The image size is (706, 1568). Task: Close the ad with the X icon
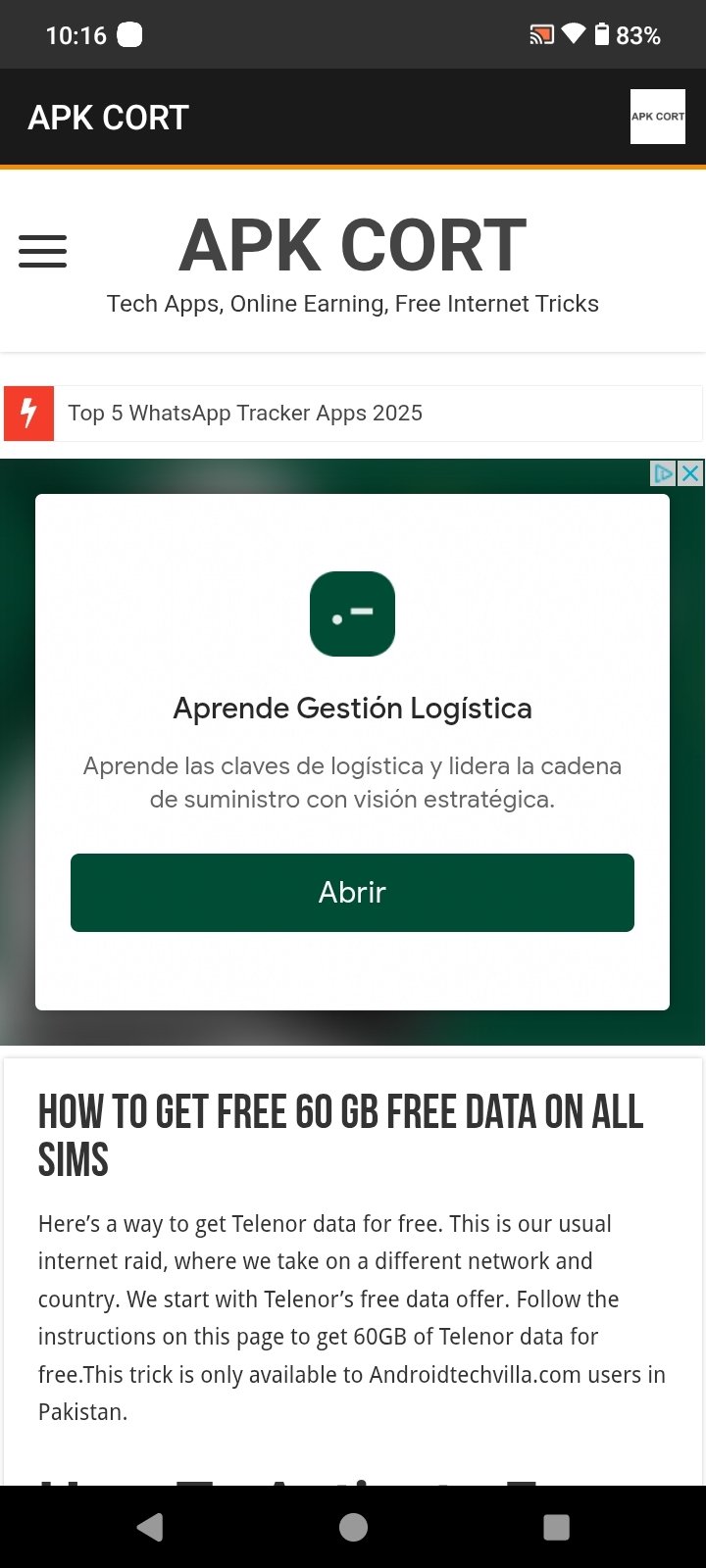click(691, 473)
